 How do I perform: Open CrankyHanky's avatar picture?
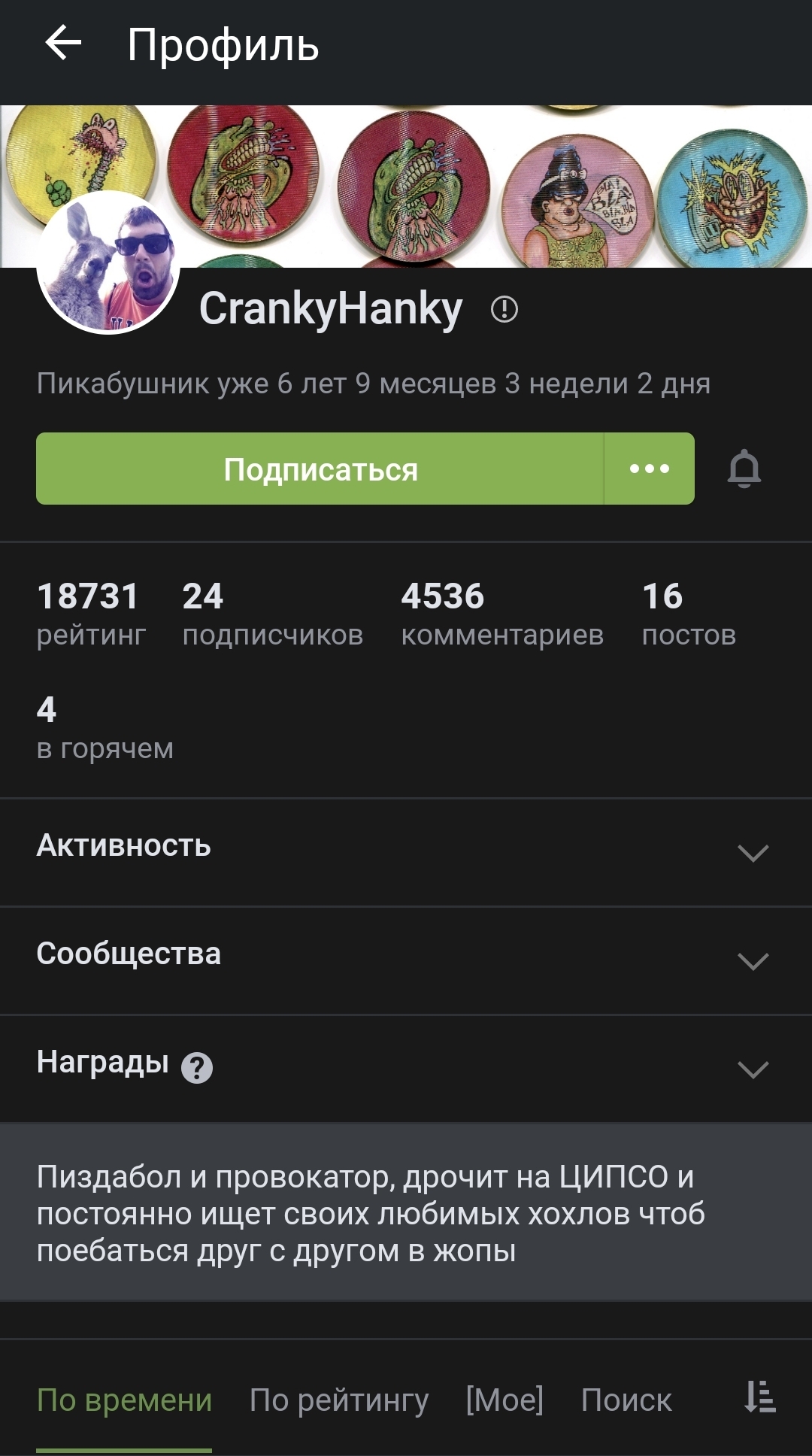[x=108, y=263]
